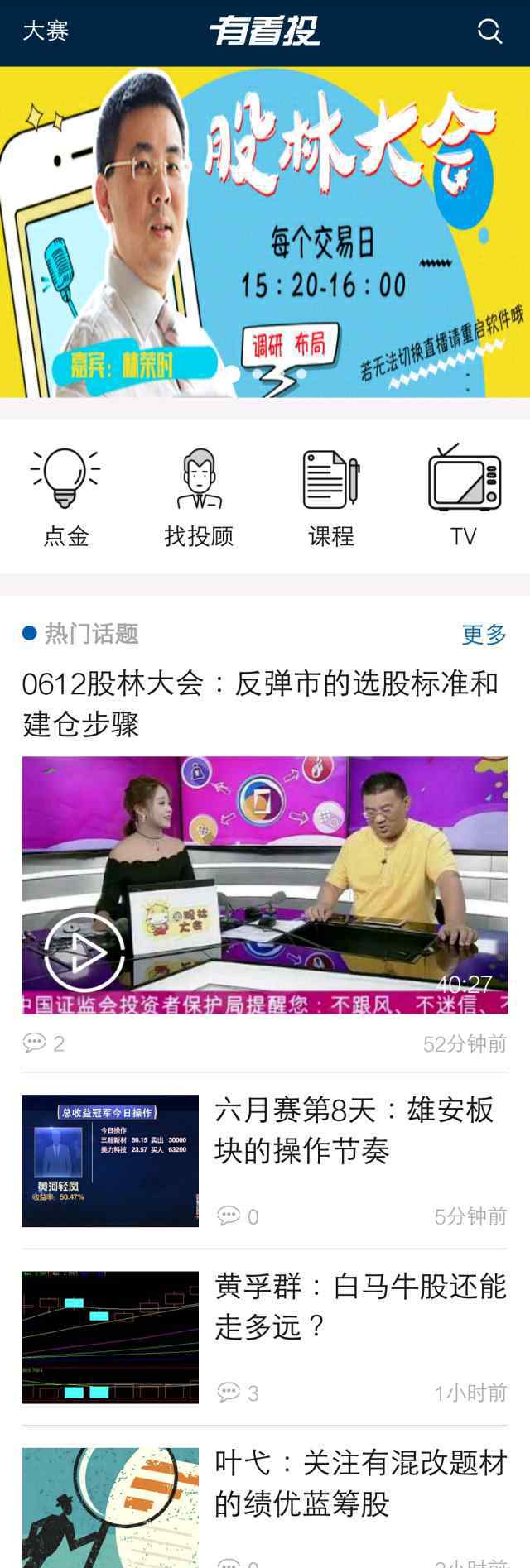The image size is (530, 1568).
Task: Open the article 叶弋：关注有混改题材的绩优蓝筹股
Action: [360, 1483]
